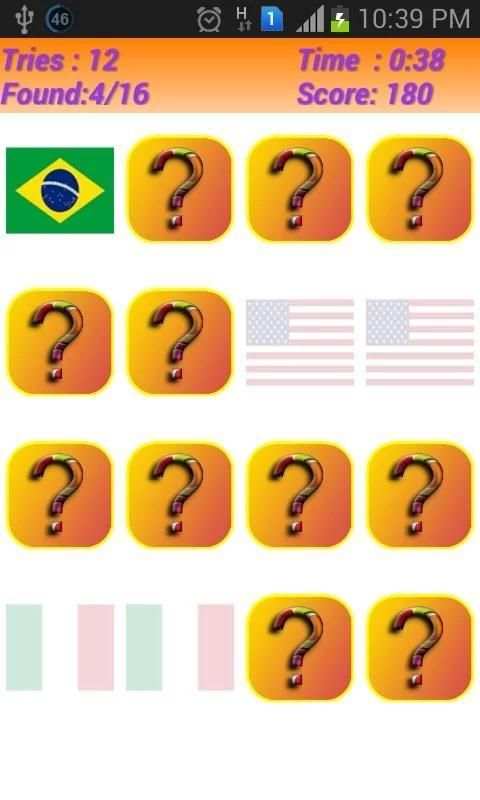Reveal the hidden card right of the faded Italy flags

point(300,648)
